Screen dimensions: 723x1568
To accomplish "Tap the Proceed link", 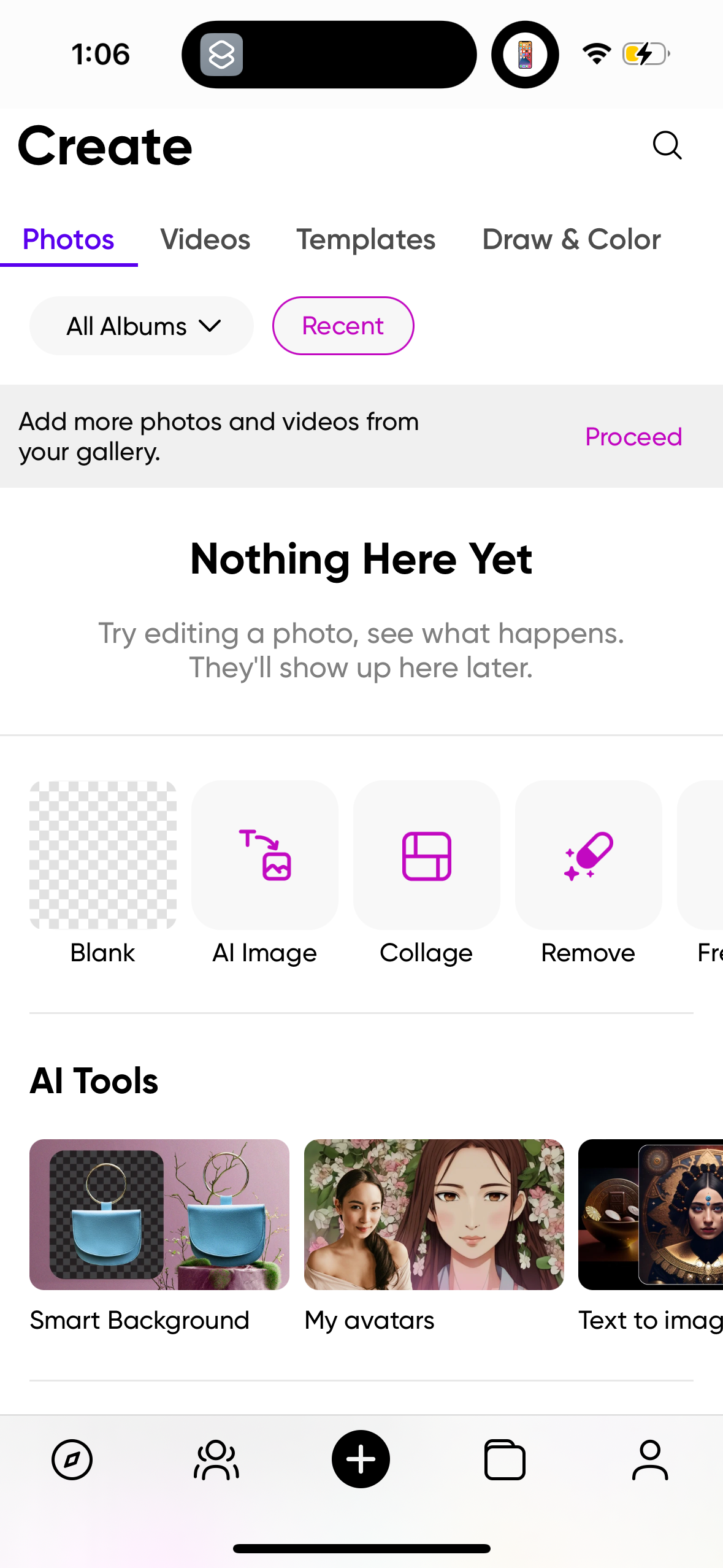I will 633,437.
